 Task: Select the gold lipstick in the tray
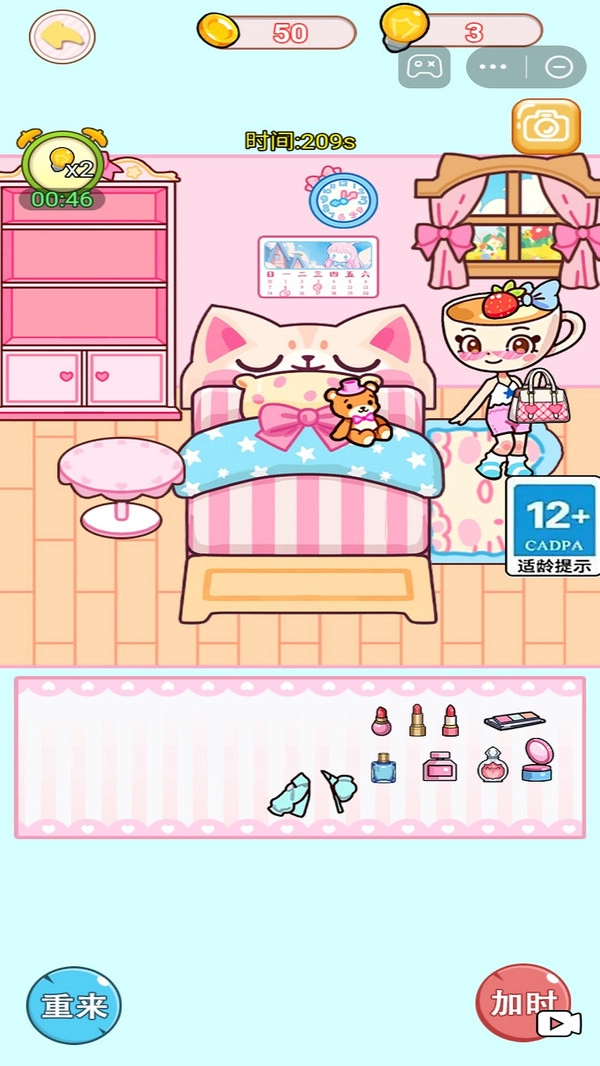(417, 720)
